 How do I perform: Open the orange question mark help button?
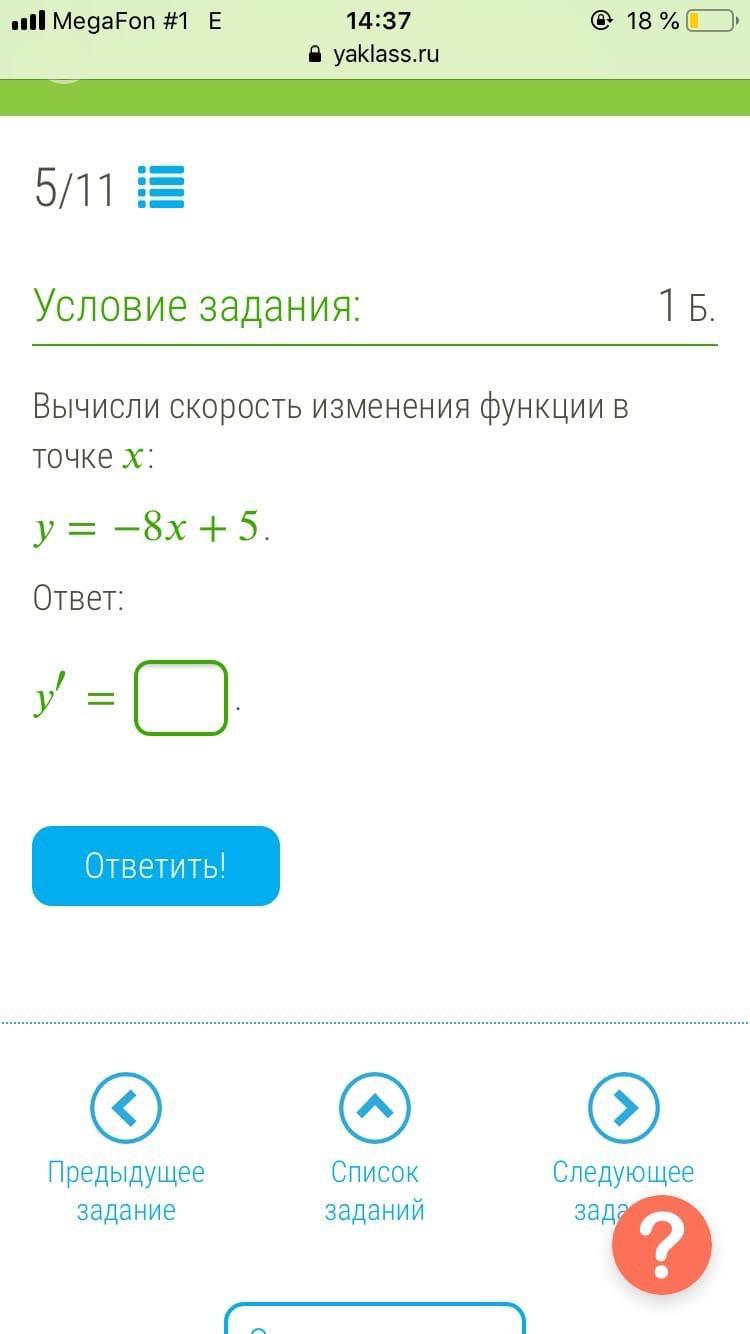click(x=661, y=1245)
